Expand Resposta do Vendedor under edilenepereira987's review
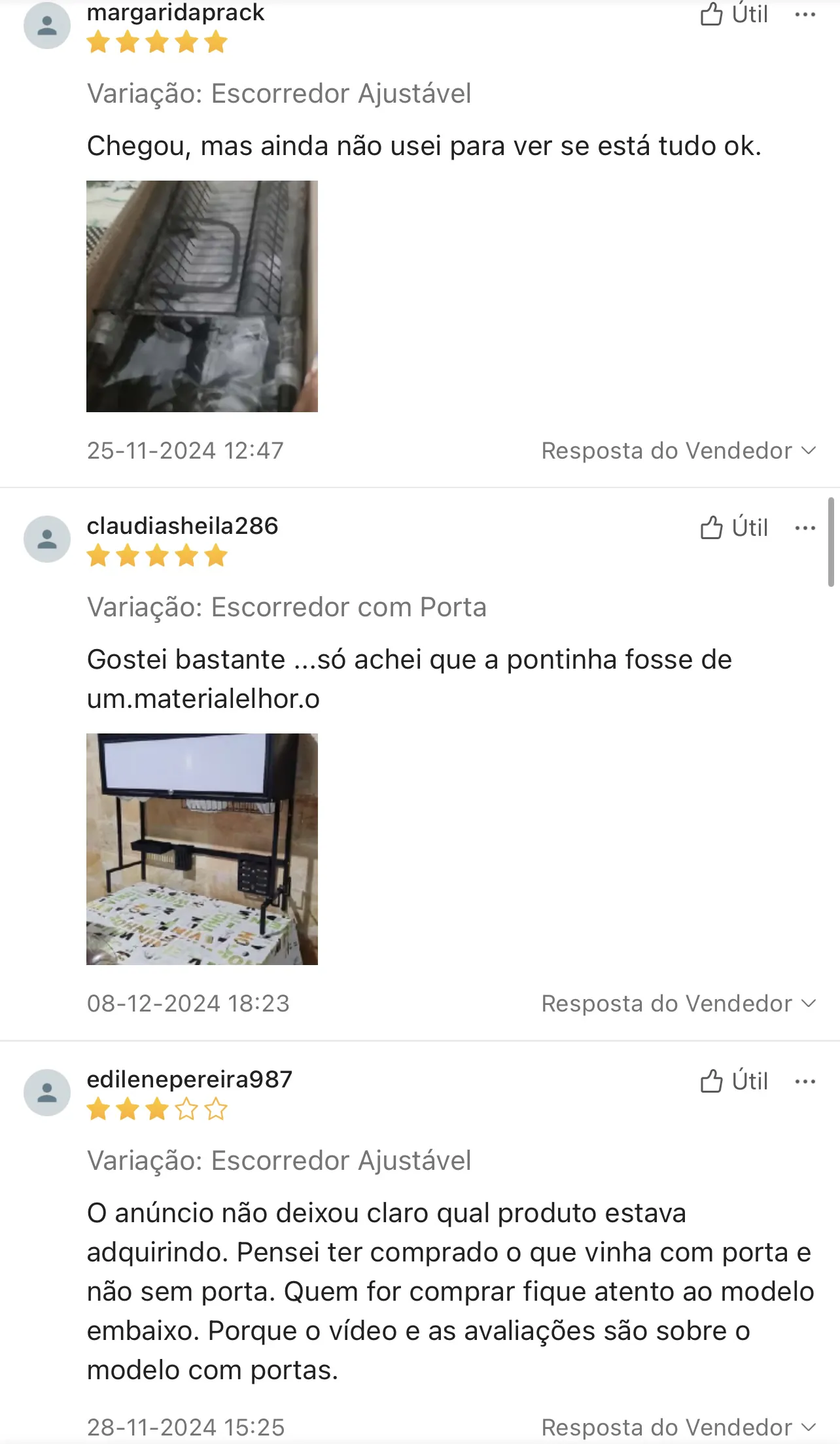 678,1427
